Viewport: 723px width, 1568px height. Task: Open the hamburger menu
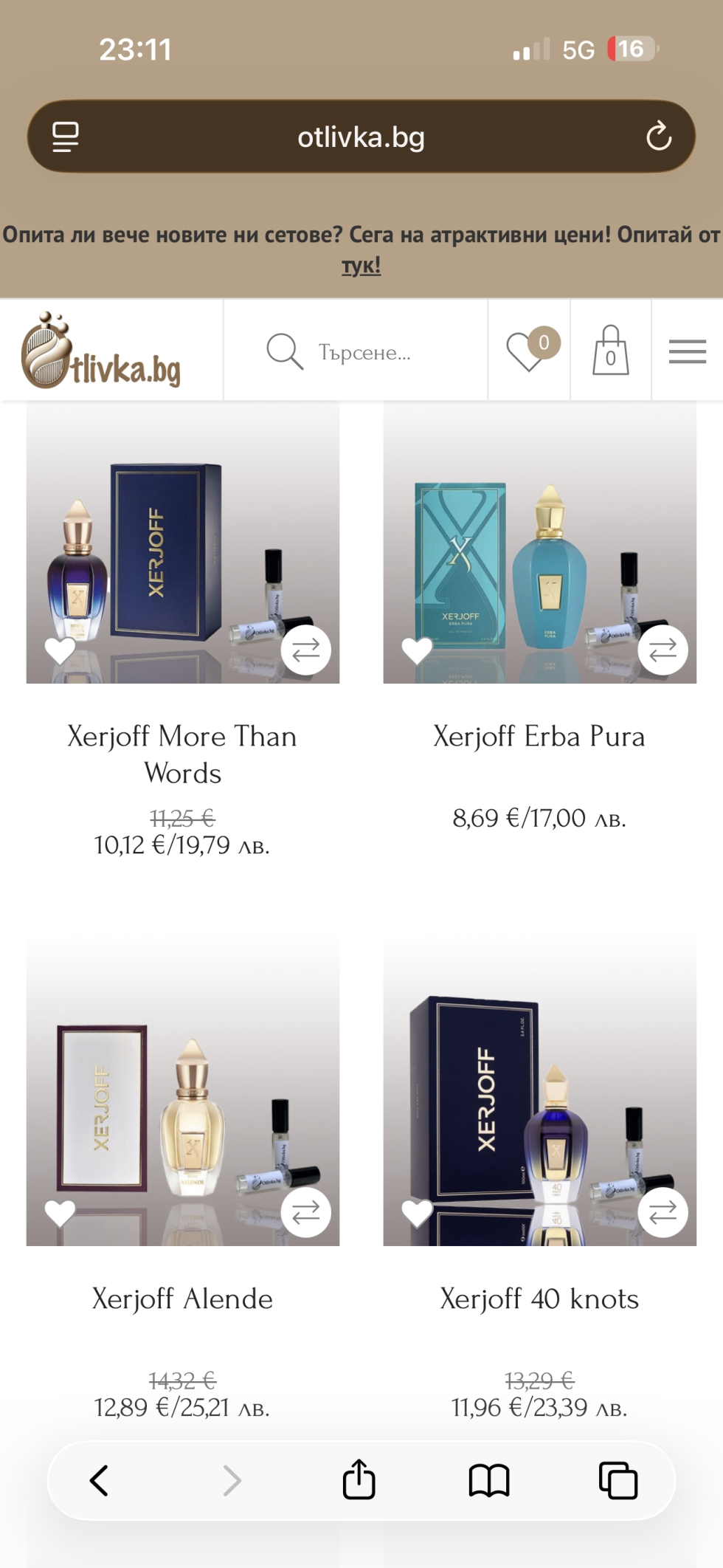687,351
